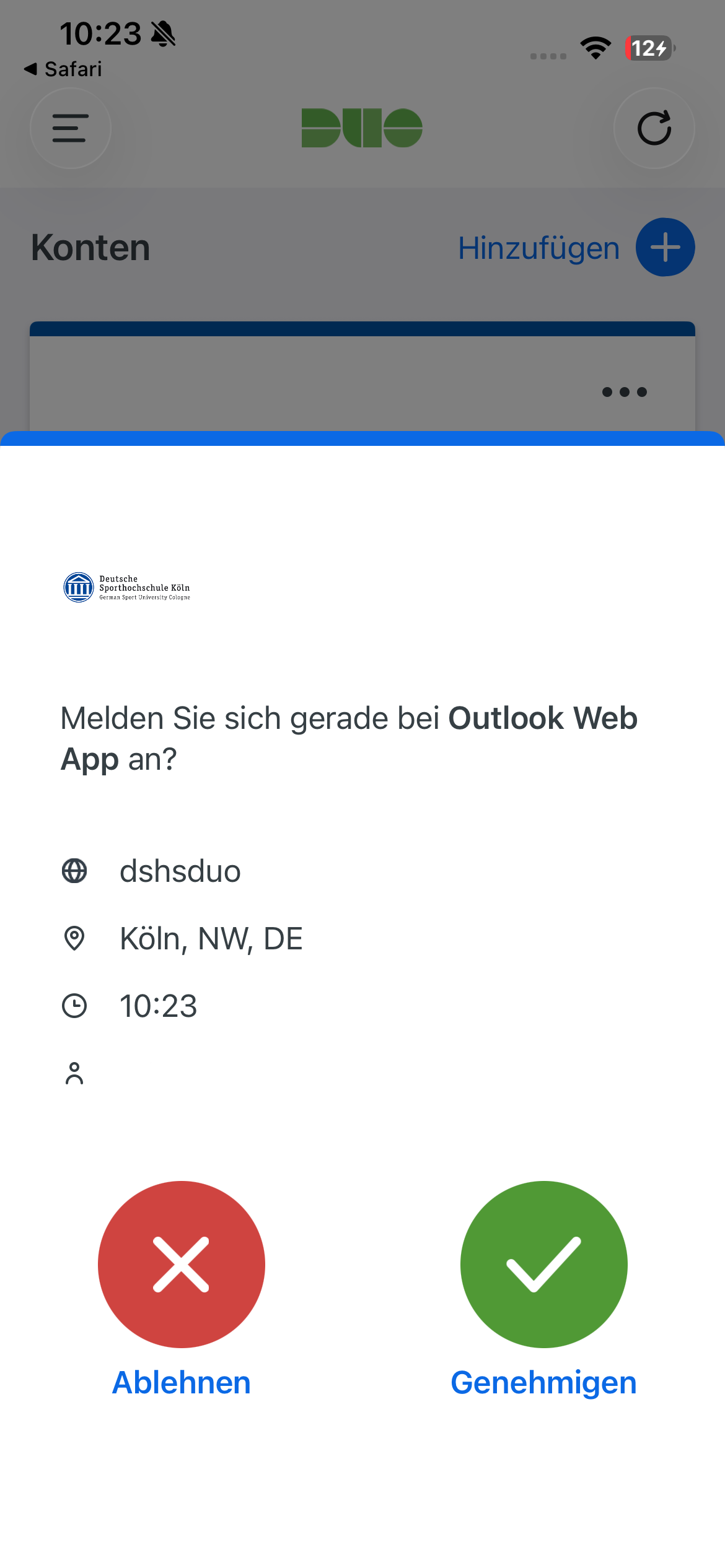Tap Hinzufügen to add an account
725x1568 pixels.
[x=575, y=248]
